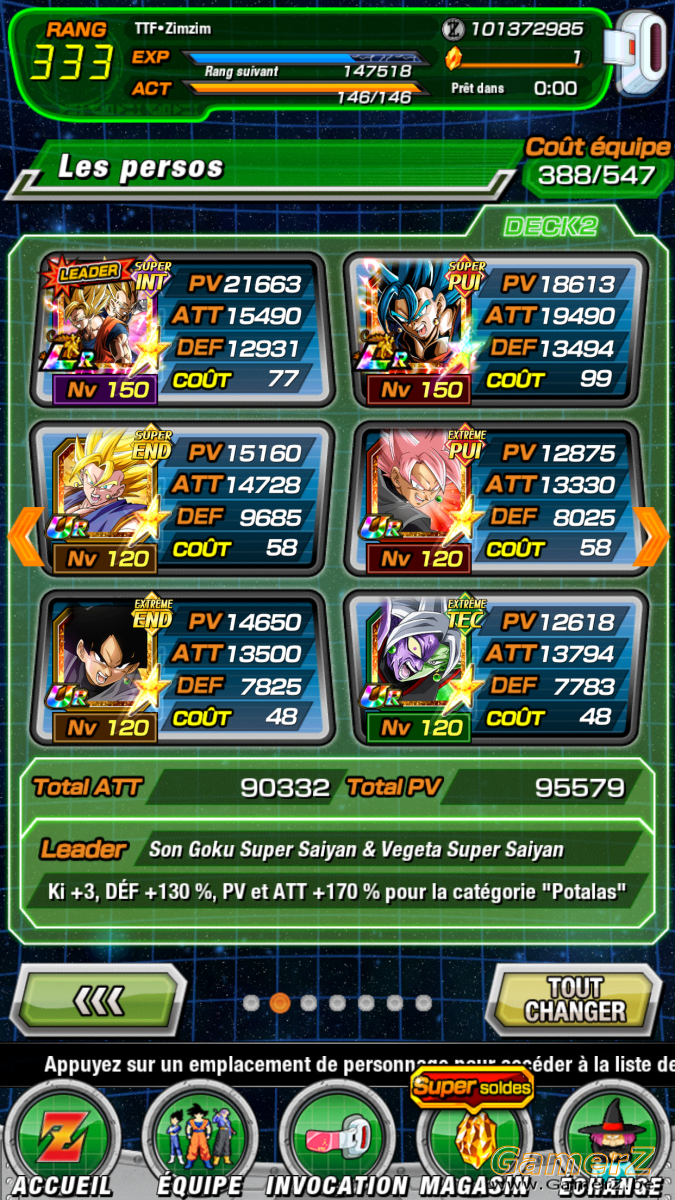Go to the next deck with right arrow
The image size is (675, 1200).
pyautogui.click(x=651, y=536)
